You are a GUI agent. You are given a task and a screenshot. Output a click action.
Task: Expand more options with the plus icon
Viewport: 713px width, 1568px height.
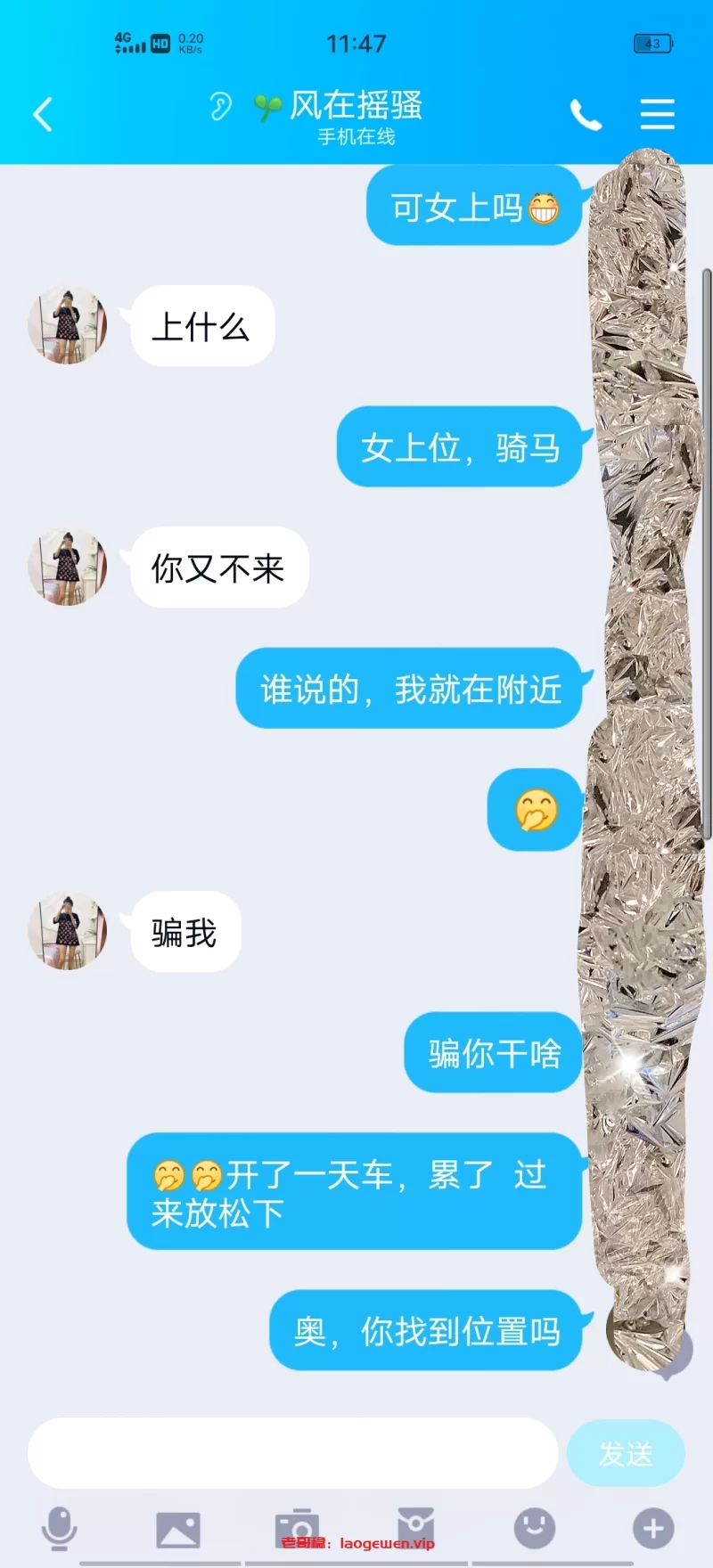(x=653, y=1529)
